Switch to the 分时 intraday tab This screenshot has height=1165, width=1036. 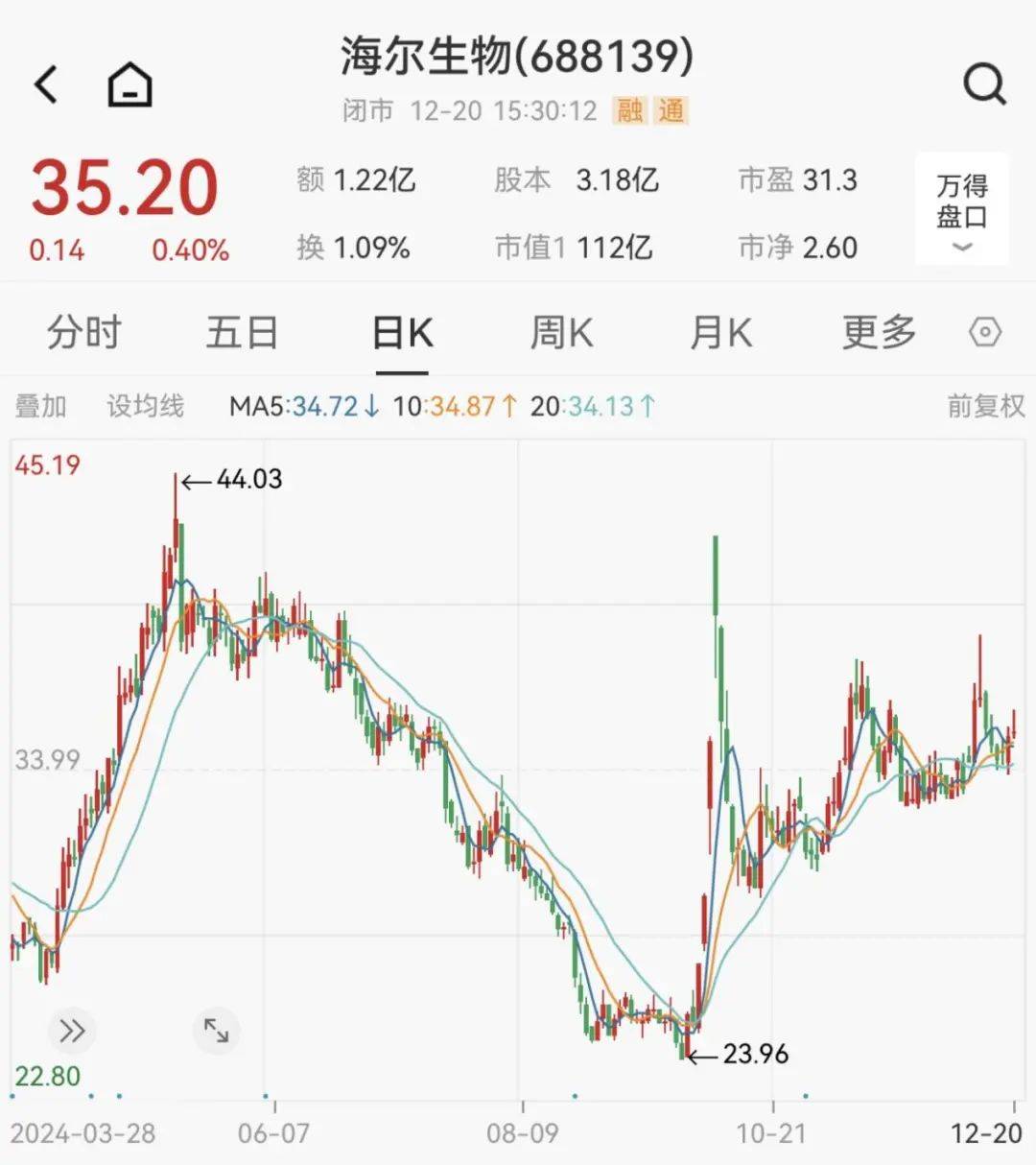82,332
